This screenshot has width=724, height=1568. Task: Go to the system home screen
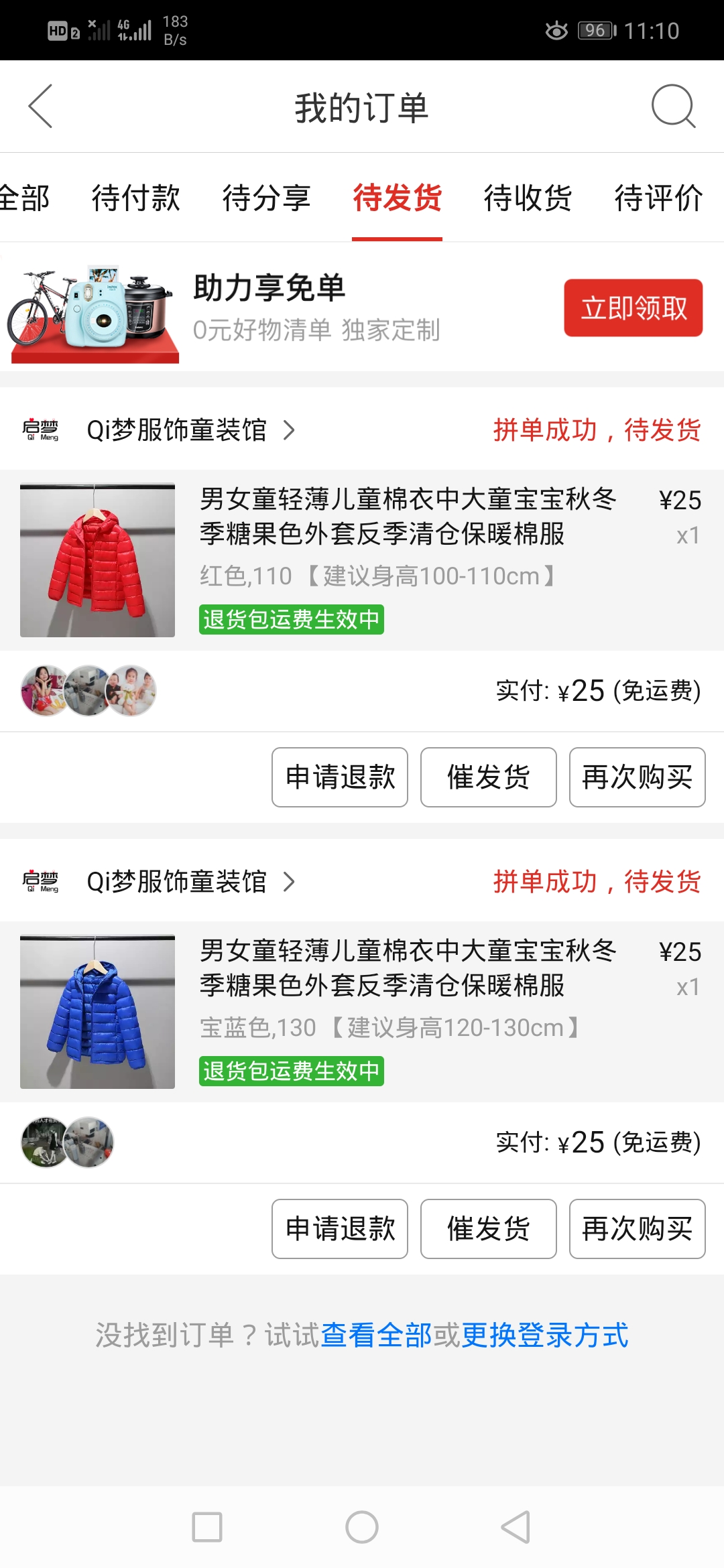362,1527
